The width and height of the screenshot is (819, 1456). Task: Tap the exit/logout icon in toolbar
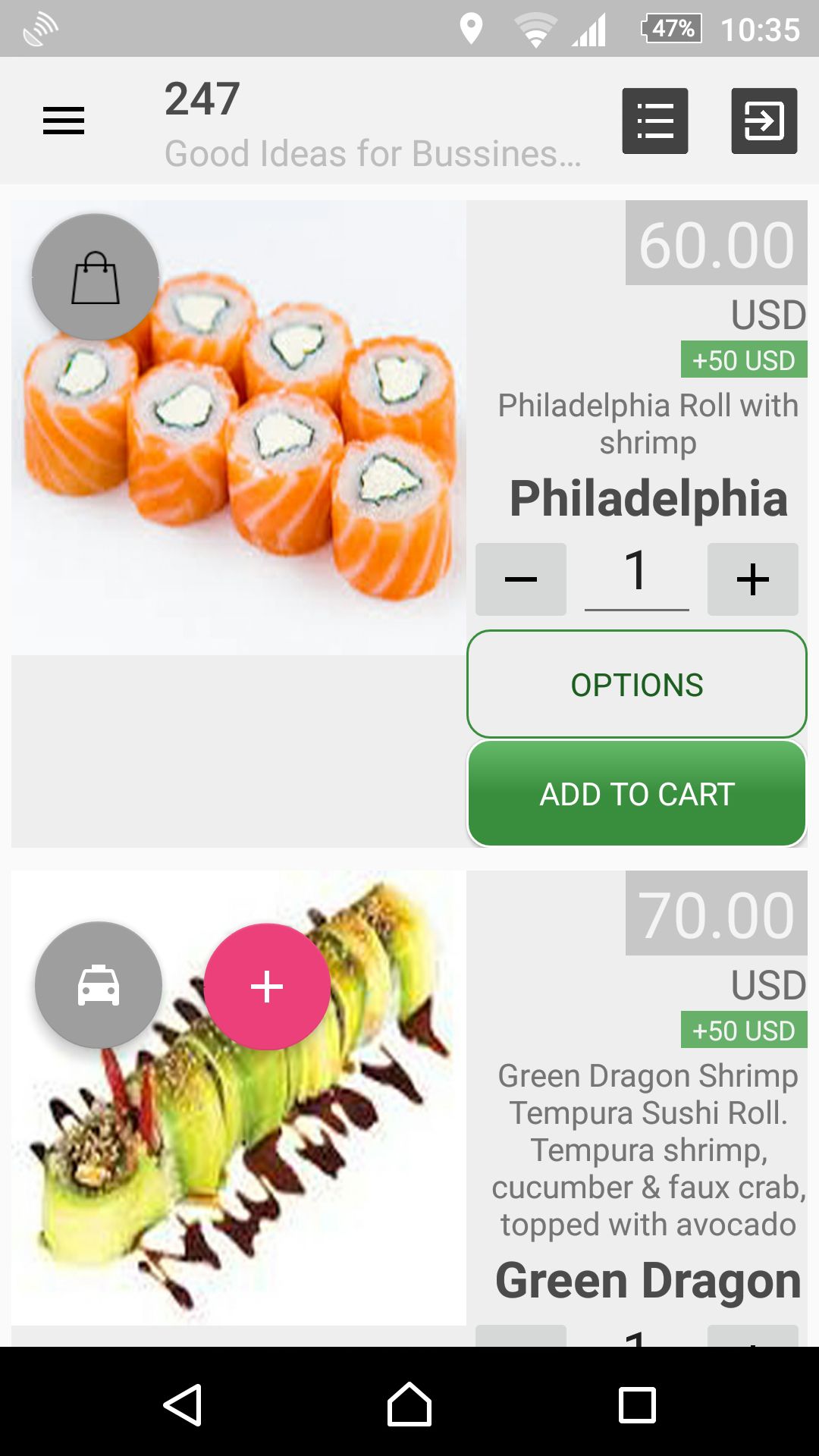[x=764, y=121]
